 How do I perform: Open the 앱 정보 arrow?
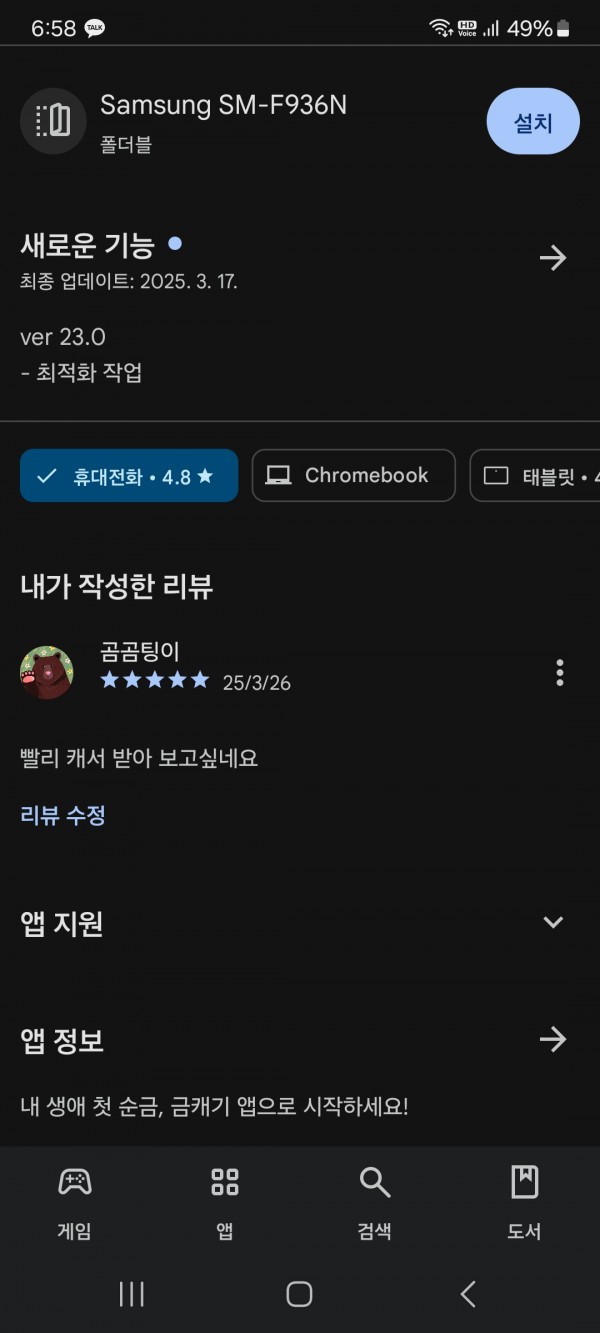[x=553, y=1040]
